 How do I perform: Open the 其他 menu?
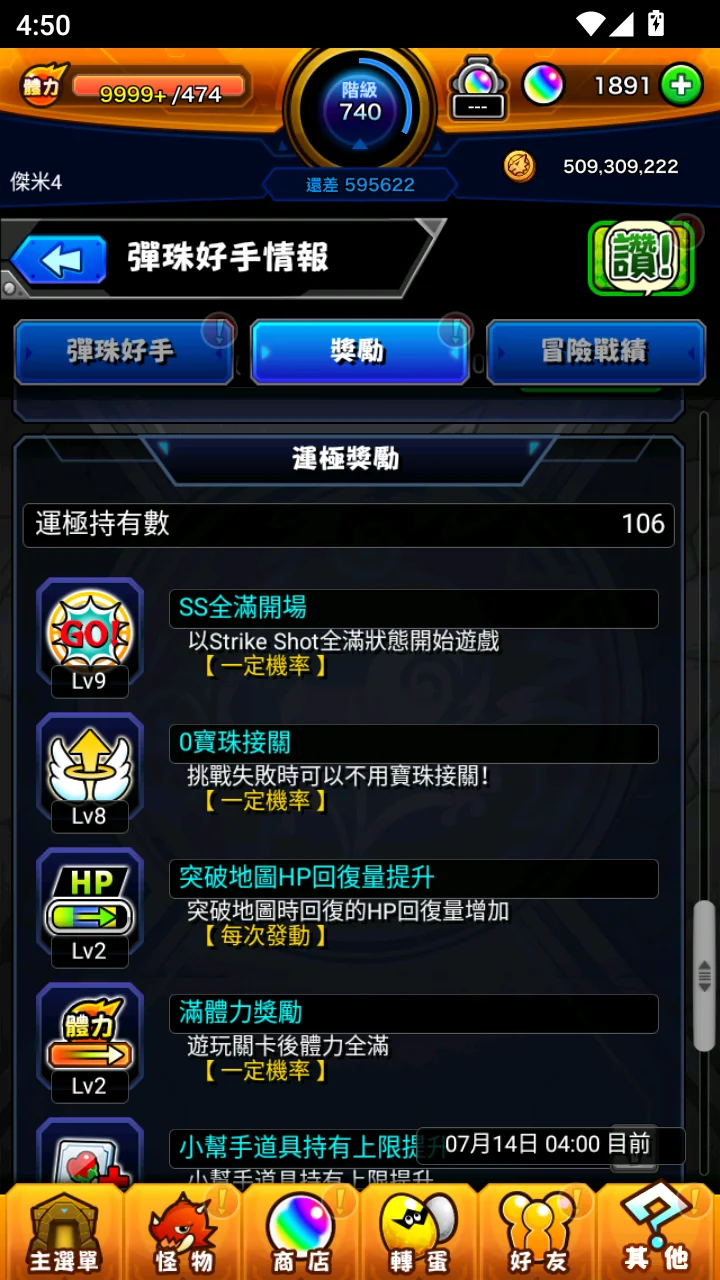point(657,1232)
